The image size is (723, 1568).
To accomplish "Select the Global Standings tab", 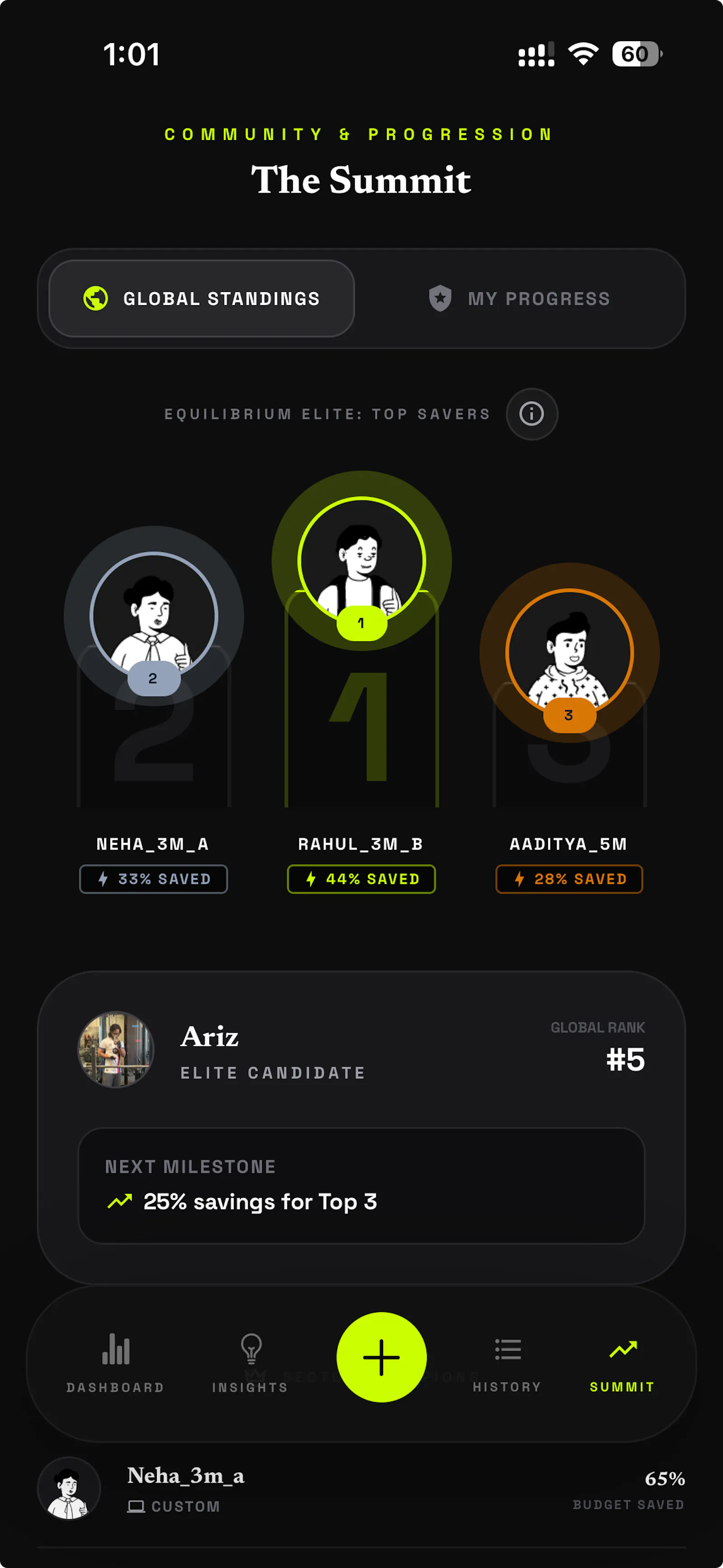I will tap(202, 298).
